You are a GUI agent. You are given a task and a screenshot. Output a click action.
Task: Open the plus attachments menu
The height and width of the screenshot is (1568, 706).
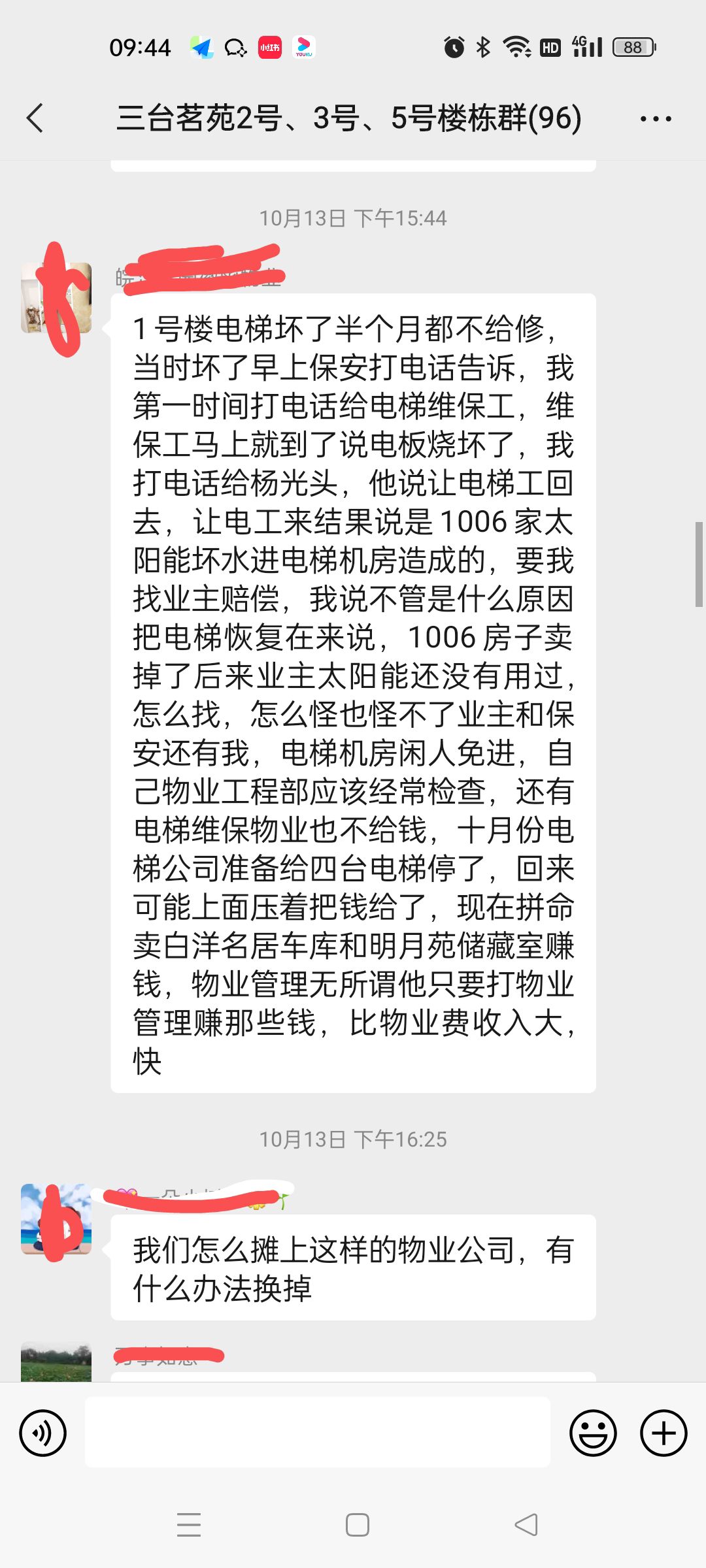coord(664,1433)
